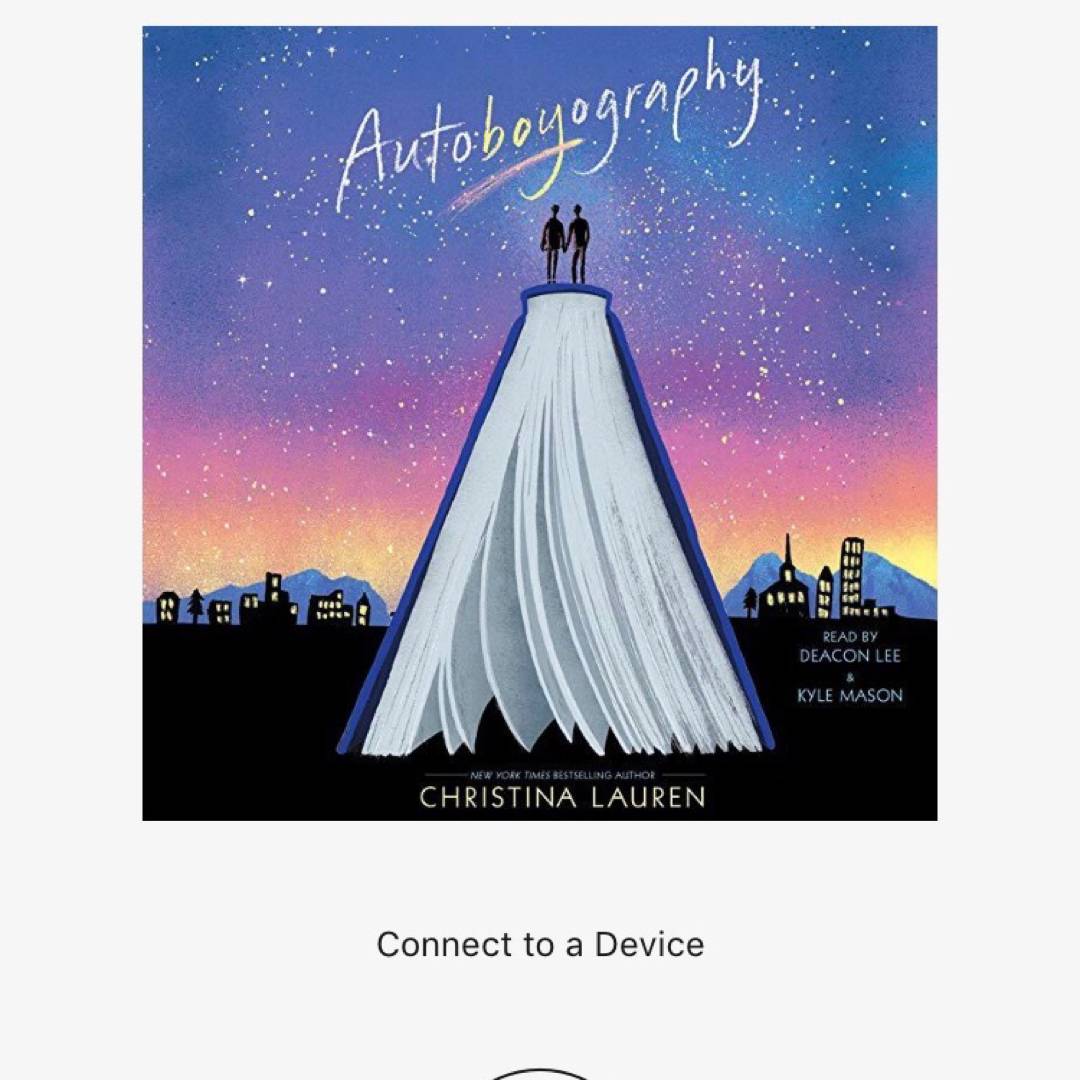
Task: Tap the circular play button
Action: pos(540,1073)
